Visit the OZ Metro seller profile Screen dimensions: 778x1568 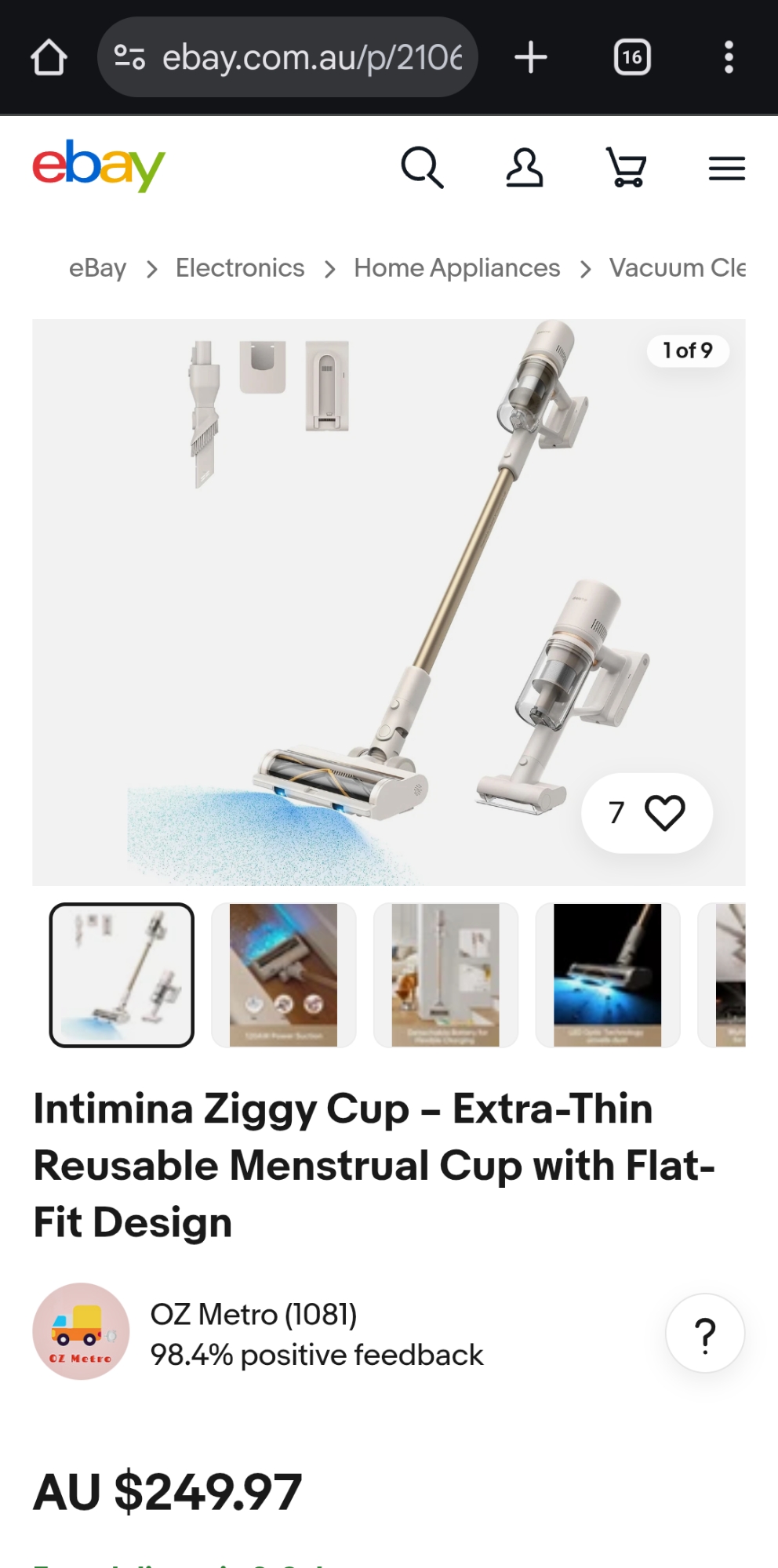[x=253, y=1315]
